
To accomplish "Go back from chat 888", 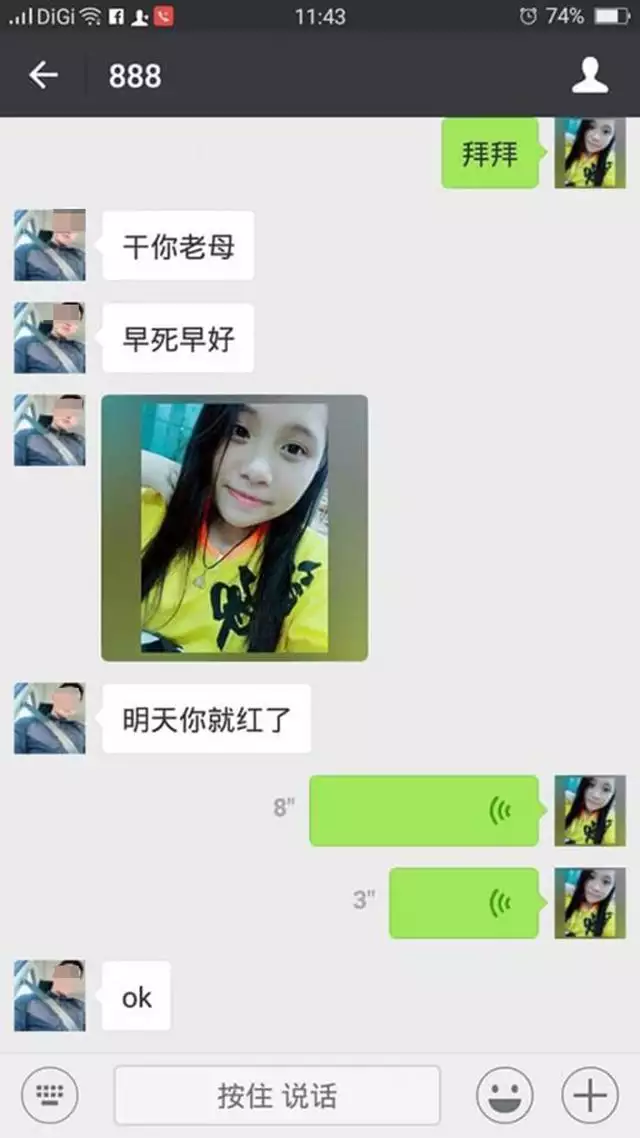I will 43,76.
